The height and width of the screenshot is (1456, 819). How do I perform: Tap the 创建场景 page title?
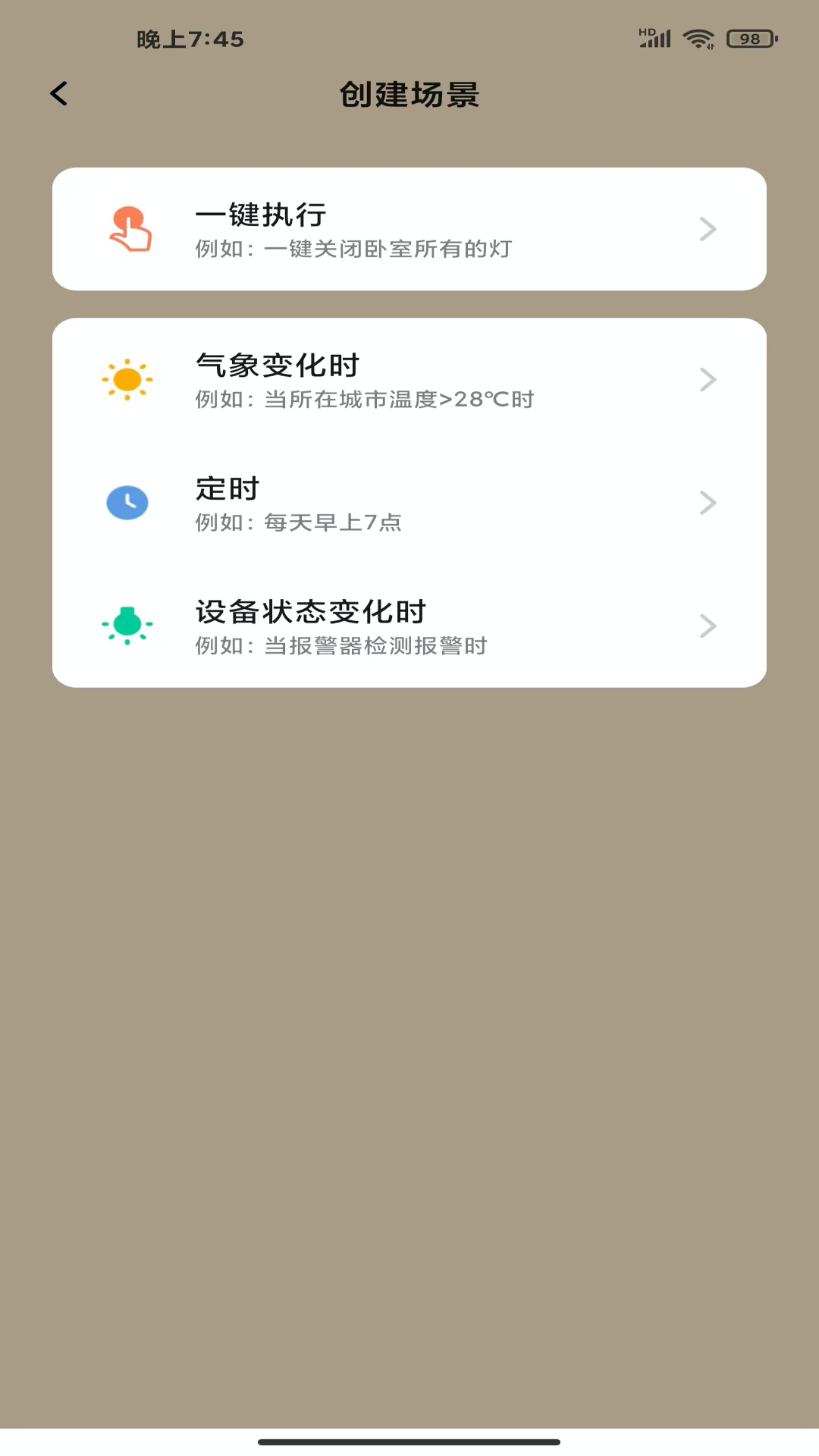[409, 95]
